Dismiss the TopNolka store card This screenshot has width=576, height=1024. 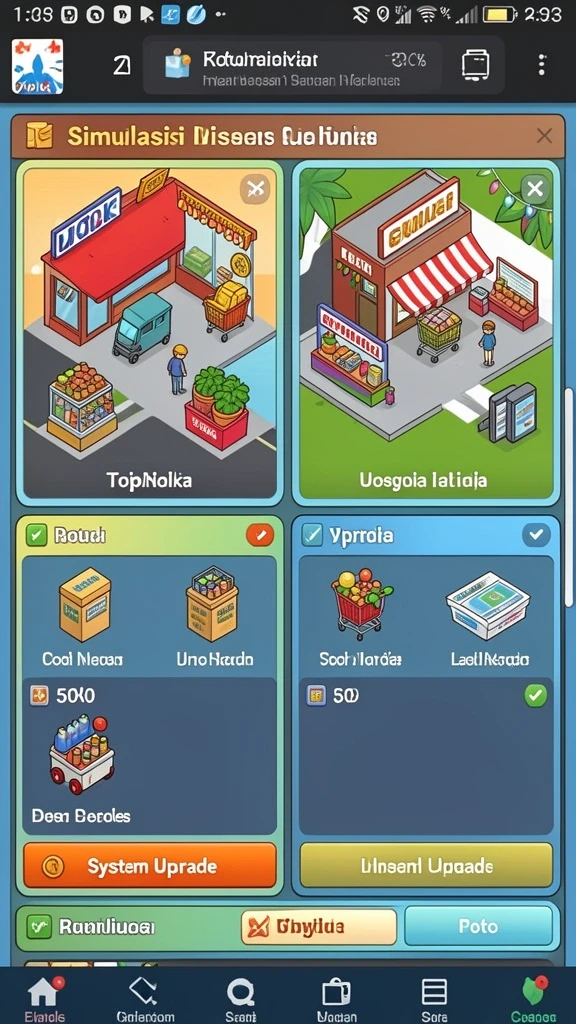[x=255, y=189]
